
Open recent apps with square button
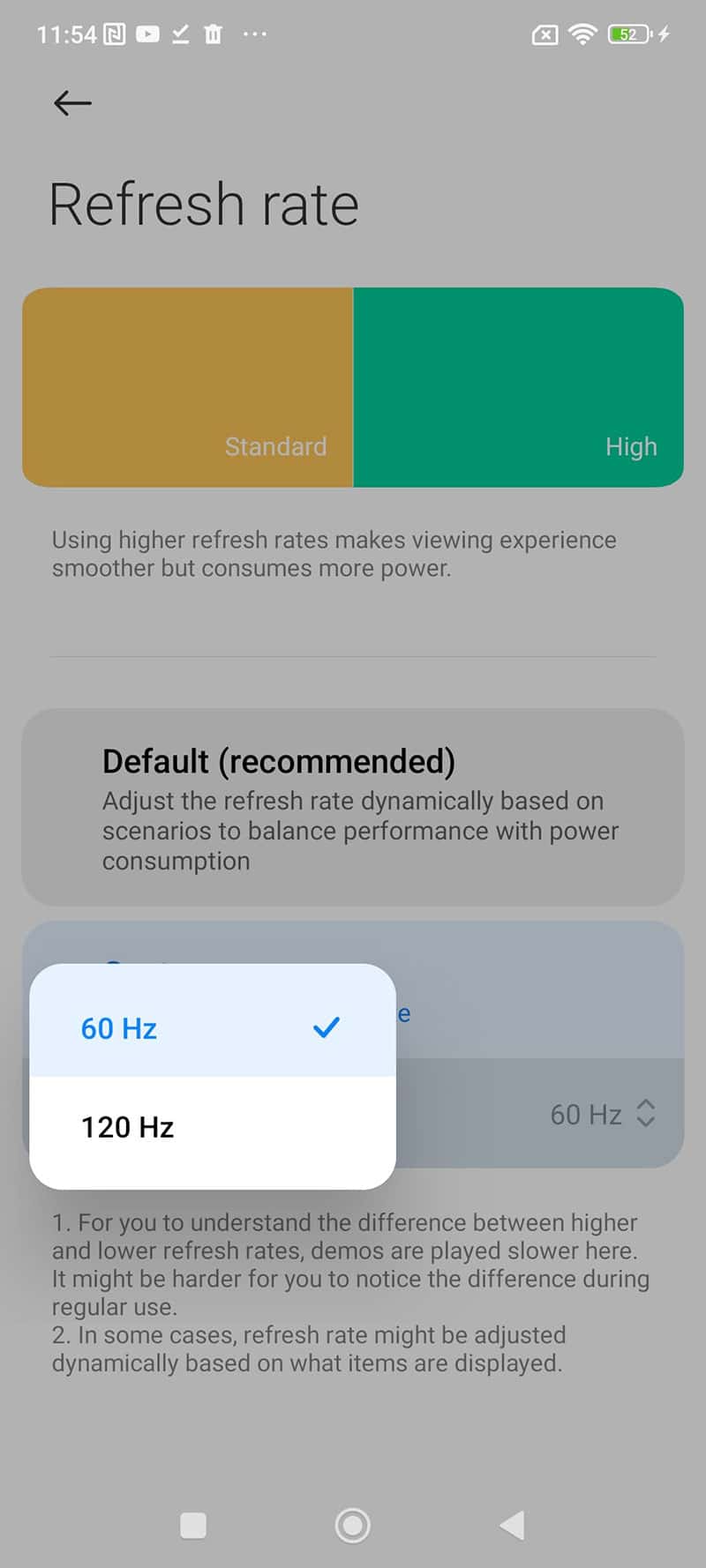192,1525
